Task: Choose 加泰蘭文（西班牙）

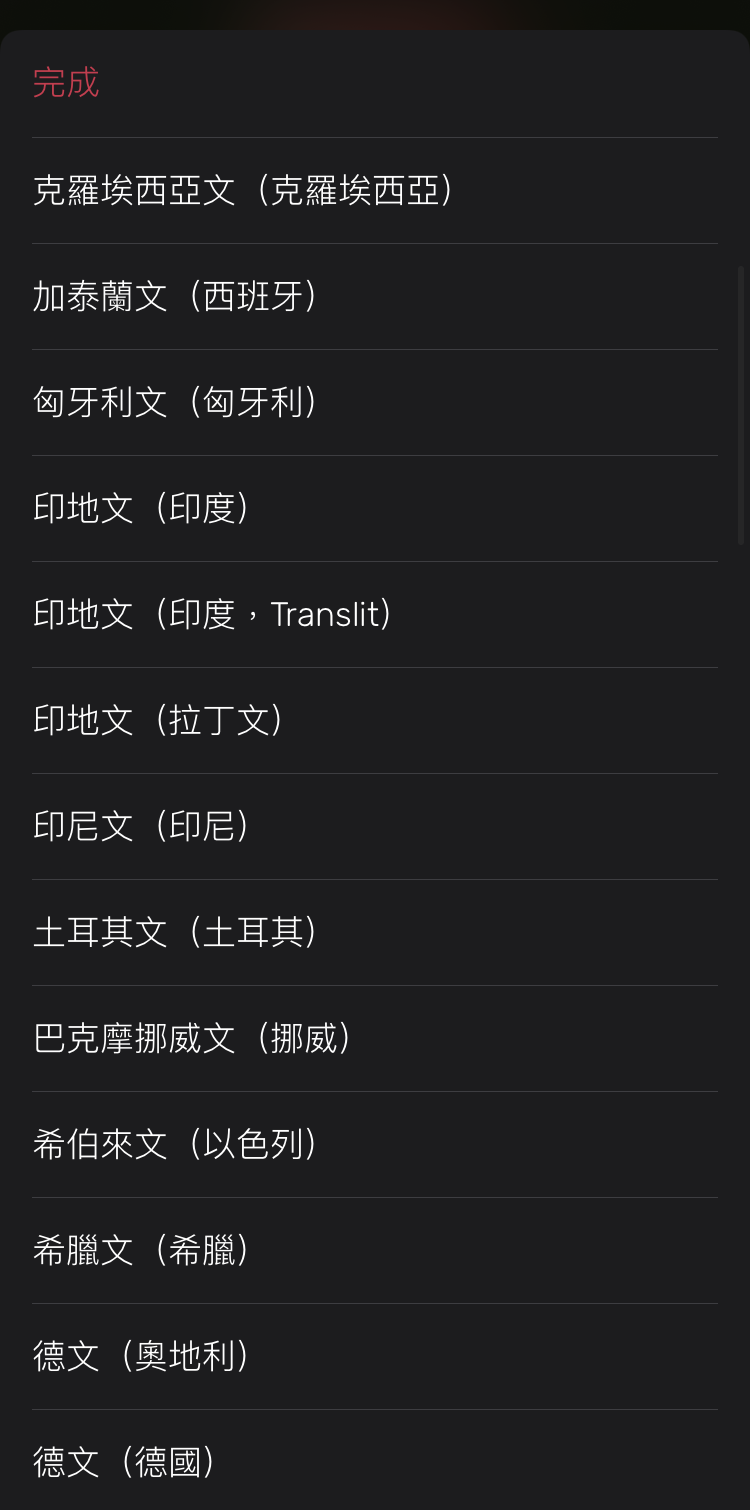Action: [375, 297]
